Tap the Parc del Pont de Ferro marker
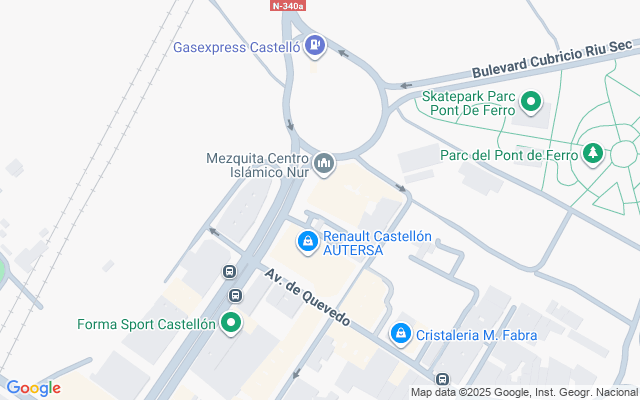Image resolution: width=640 pixels, height=400 pixels. point(593,154)
